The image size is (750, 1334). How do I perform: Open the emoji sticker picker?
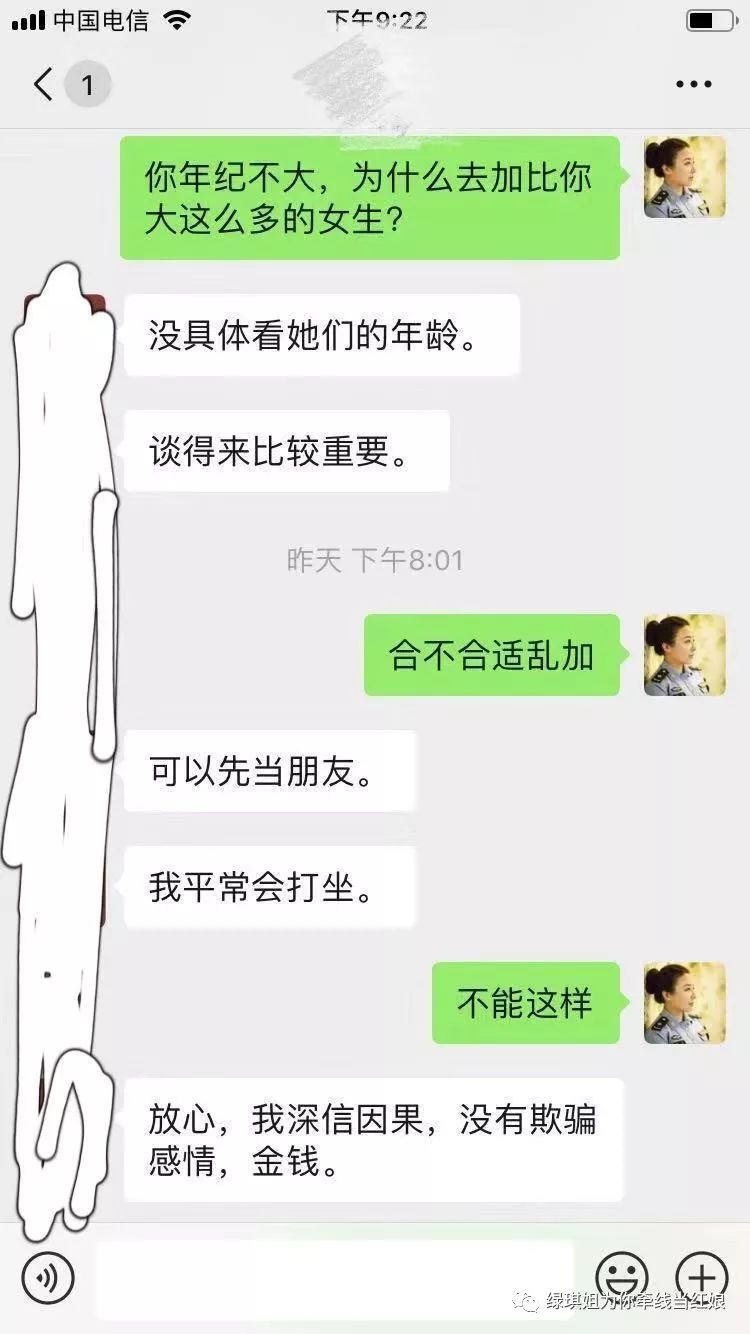(622, 1277)
